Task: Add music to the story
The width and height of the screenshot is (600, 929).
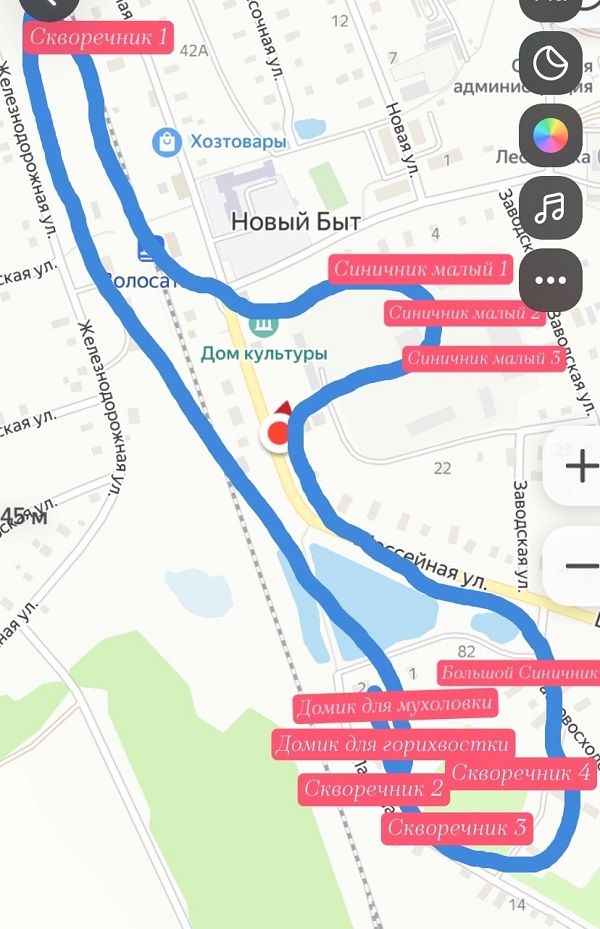Action: tap(551, 207)
